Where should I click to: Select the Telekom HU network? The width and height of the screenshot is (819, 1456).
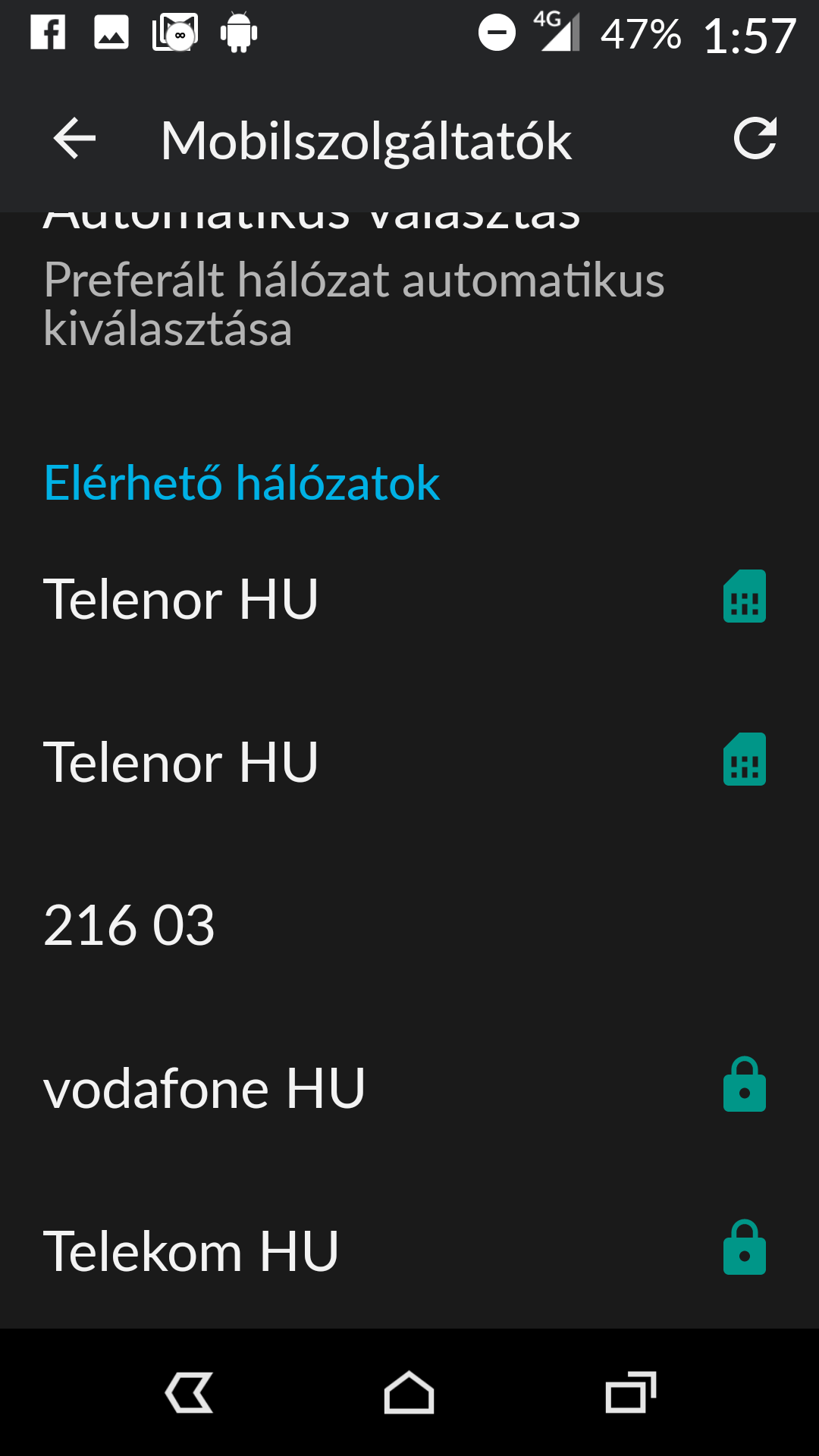click(x=409, y=1250)
